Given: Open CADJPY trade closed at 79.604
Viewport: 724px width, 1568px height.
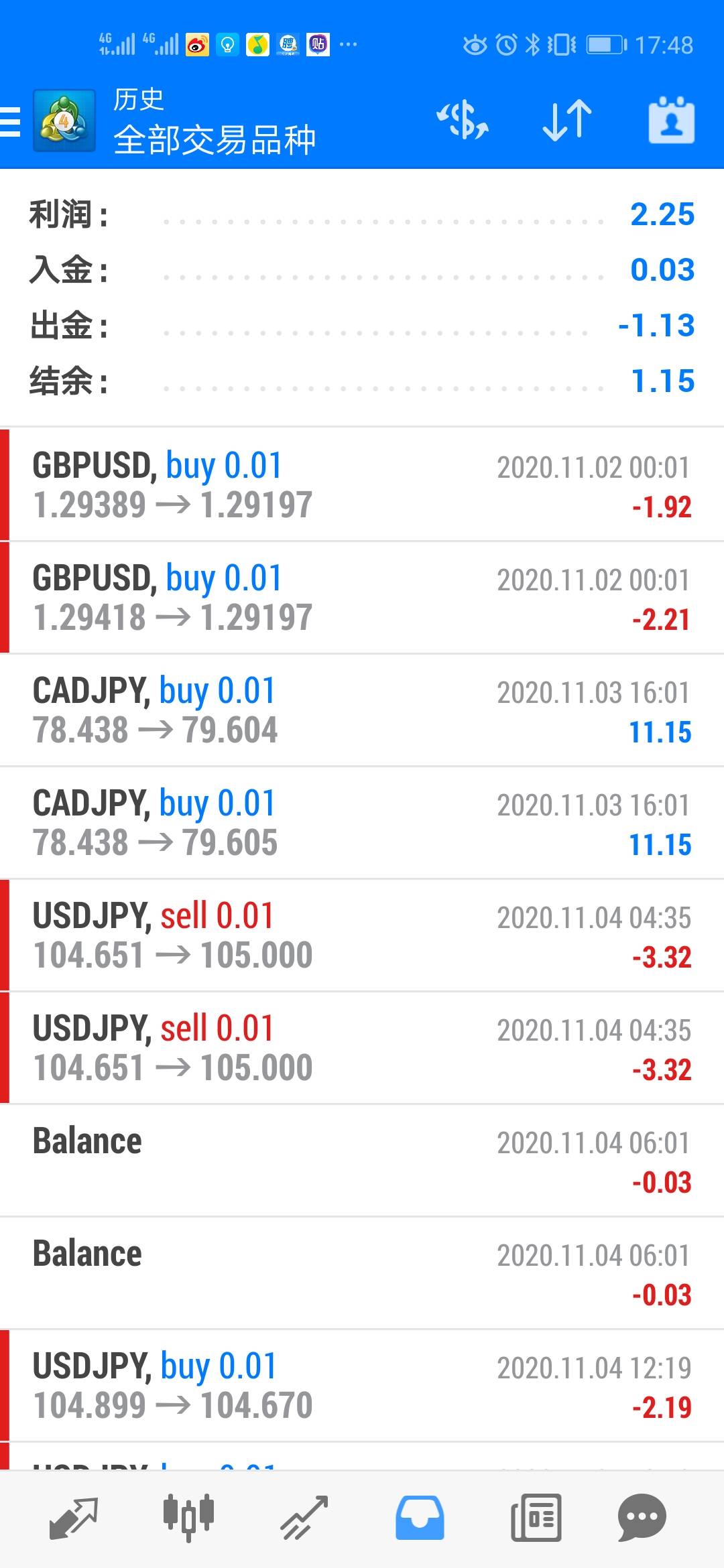Looking at the screenshot, I should [x=362, y=710].
